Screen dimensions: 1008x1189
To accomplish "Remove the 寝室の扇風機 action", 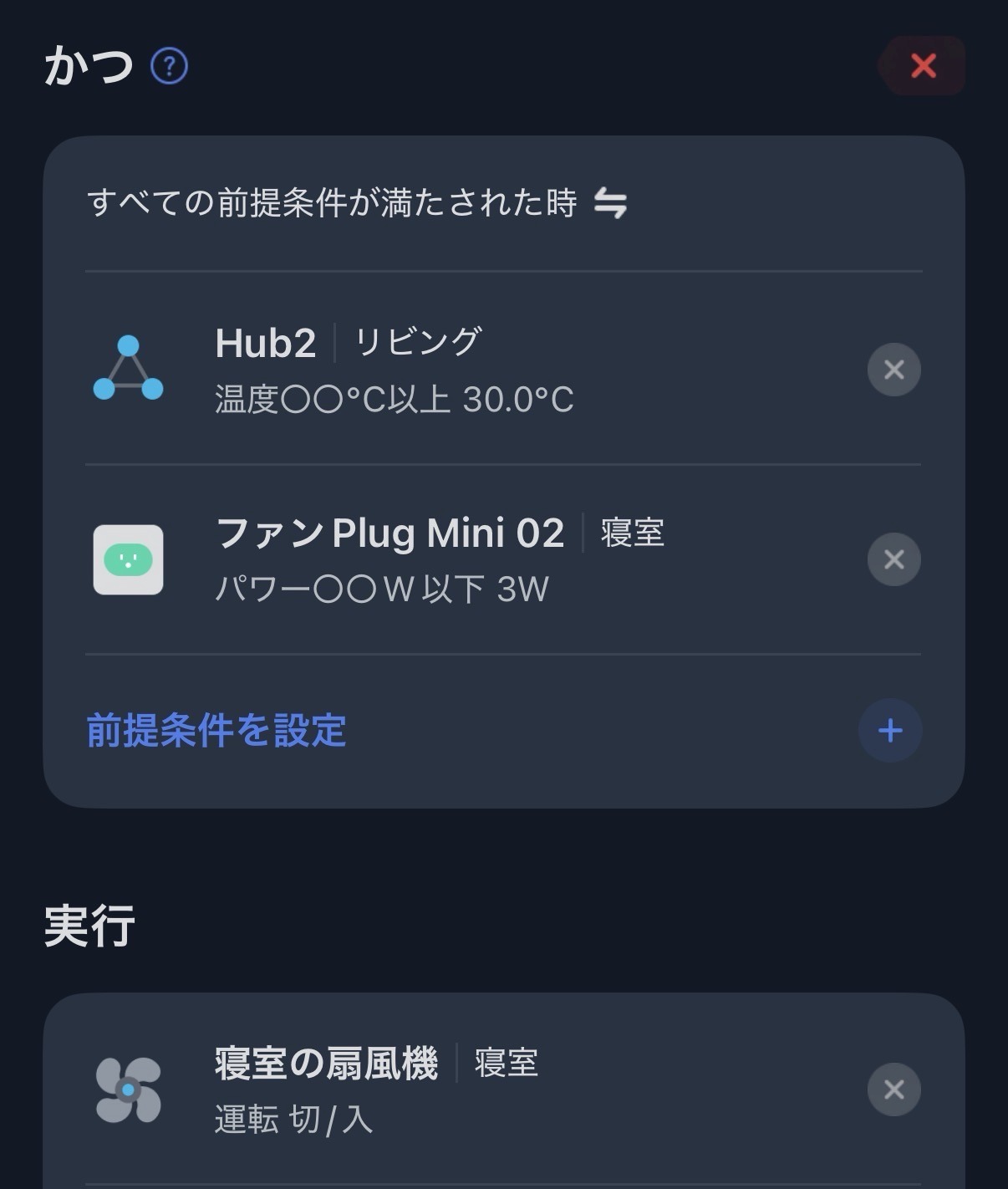I will click(x=893, y=1089).
